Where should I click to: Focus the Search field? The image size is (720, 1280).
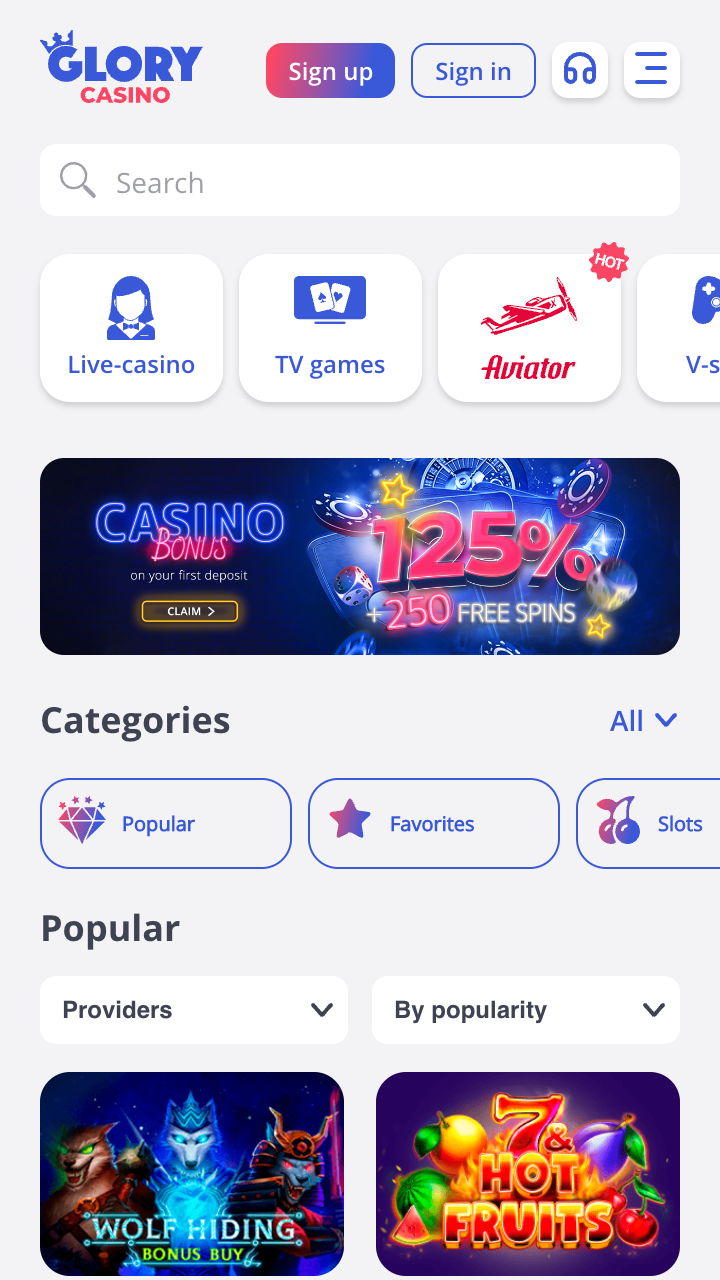pos(360,180)
